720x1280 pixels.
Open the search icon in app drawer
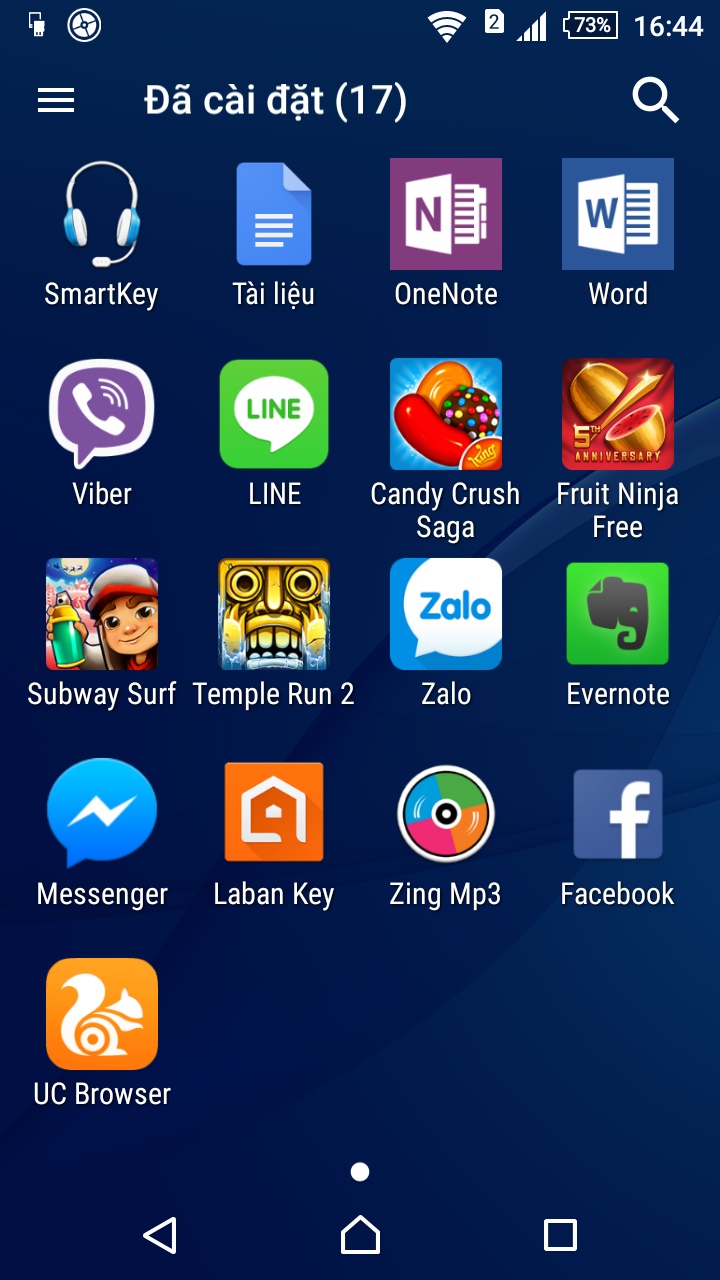(x=655, y=100)
